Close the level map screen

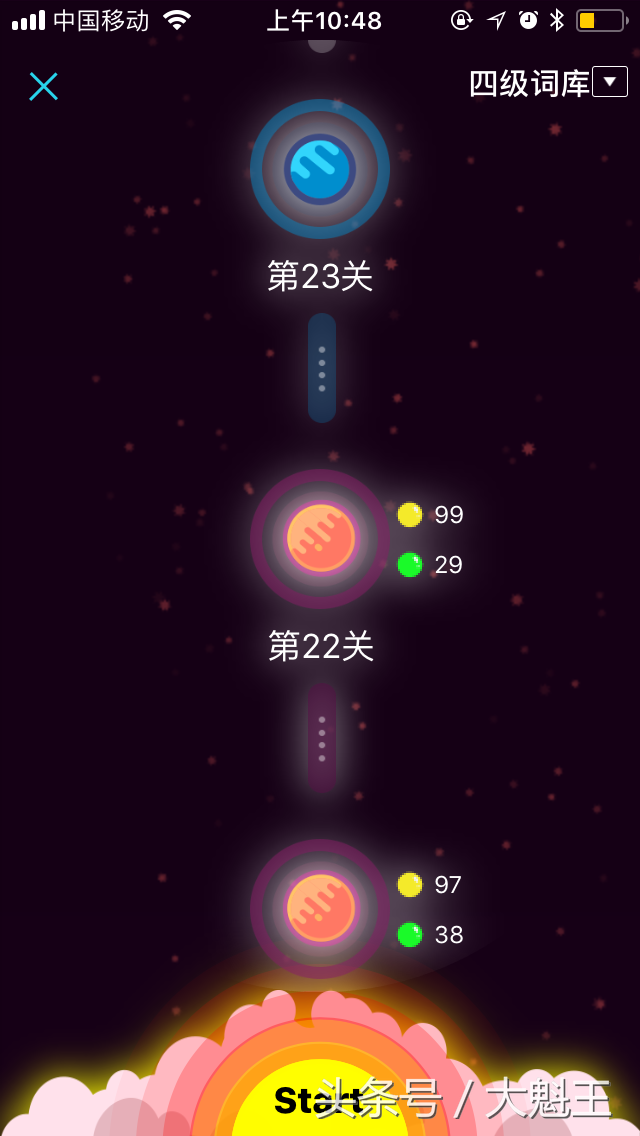pos(43,87)
